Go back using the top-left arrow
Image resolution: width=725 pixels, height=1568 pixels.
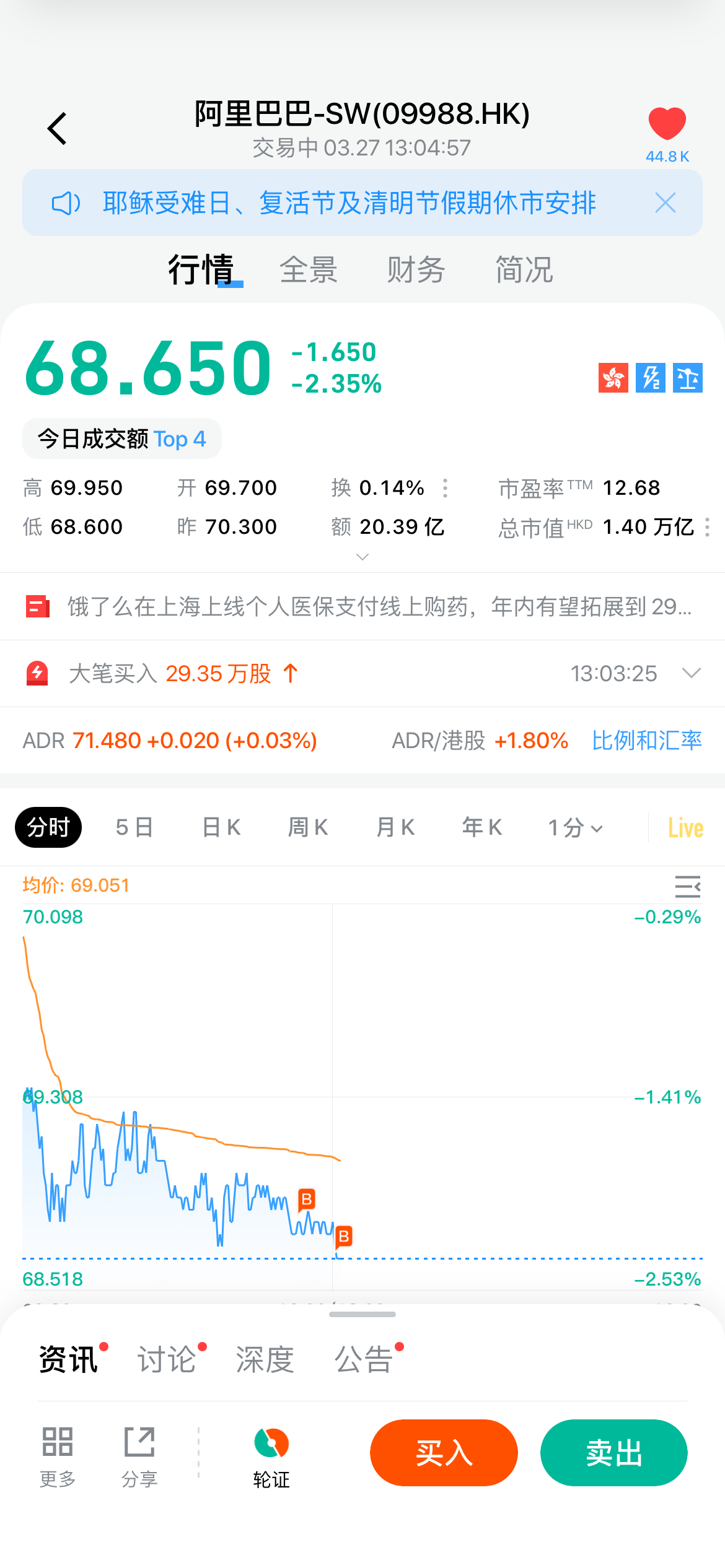(x=57, y=129)
